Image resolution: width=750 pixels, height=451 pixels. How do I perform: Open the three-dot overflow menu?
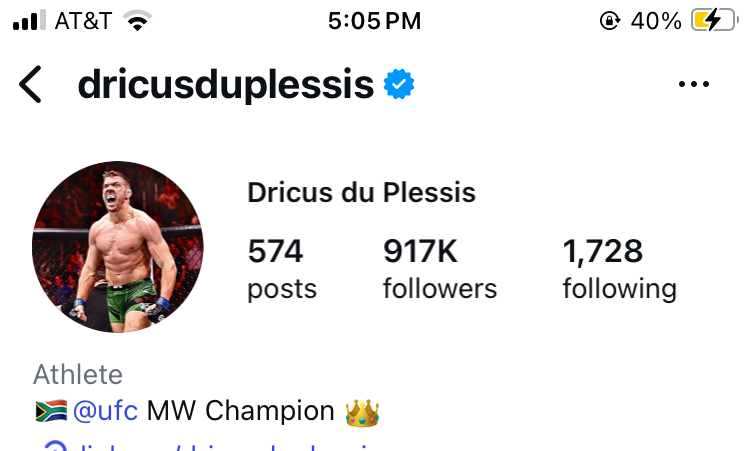pyautogui.click(x=693, y=85)
